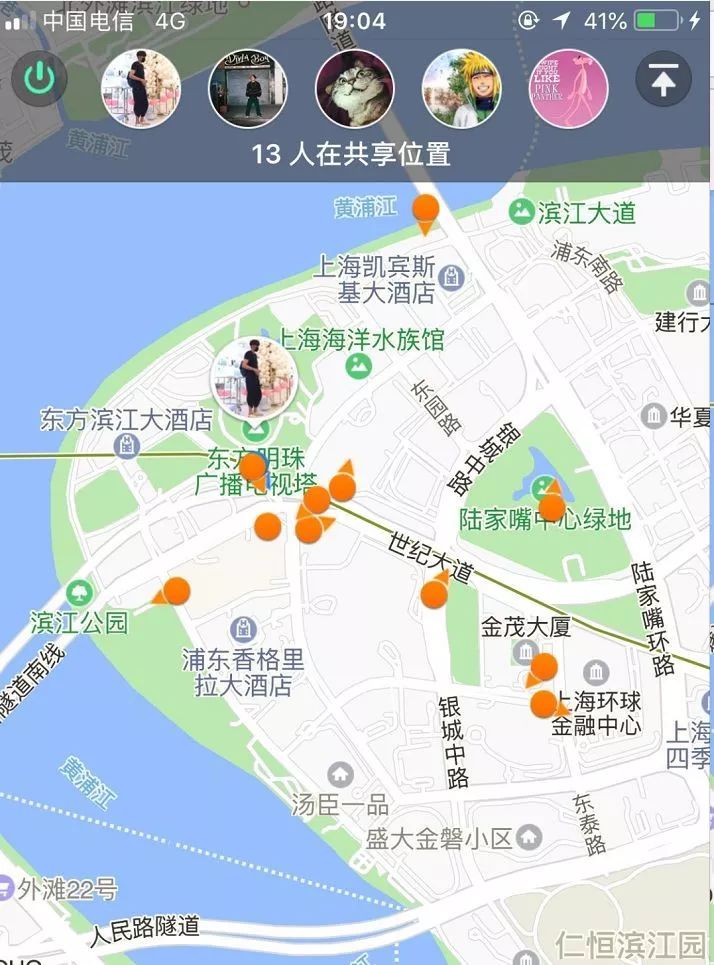
Task: Select the avatar of the person dressed in black
Action: pyautogui.click(x=141, y=89)
